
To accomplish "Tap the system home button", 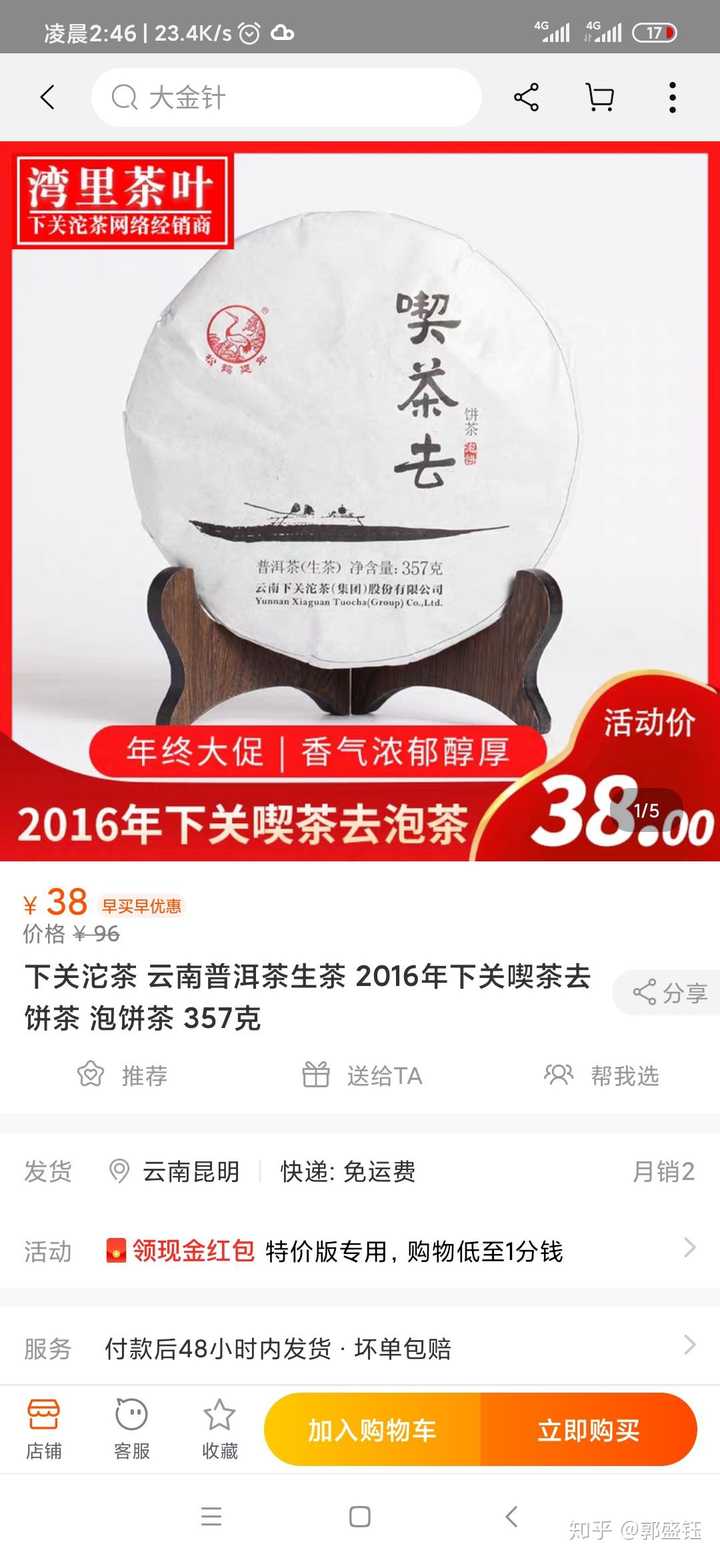I will pos(360,1517).
